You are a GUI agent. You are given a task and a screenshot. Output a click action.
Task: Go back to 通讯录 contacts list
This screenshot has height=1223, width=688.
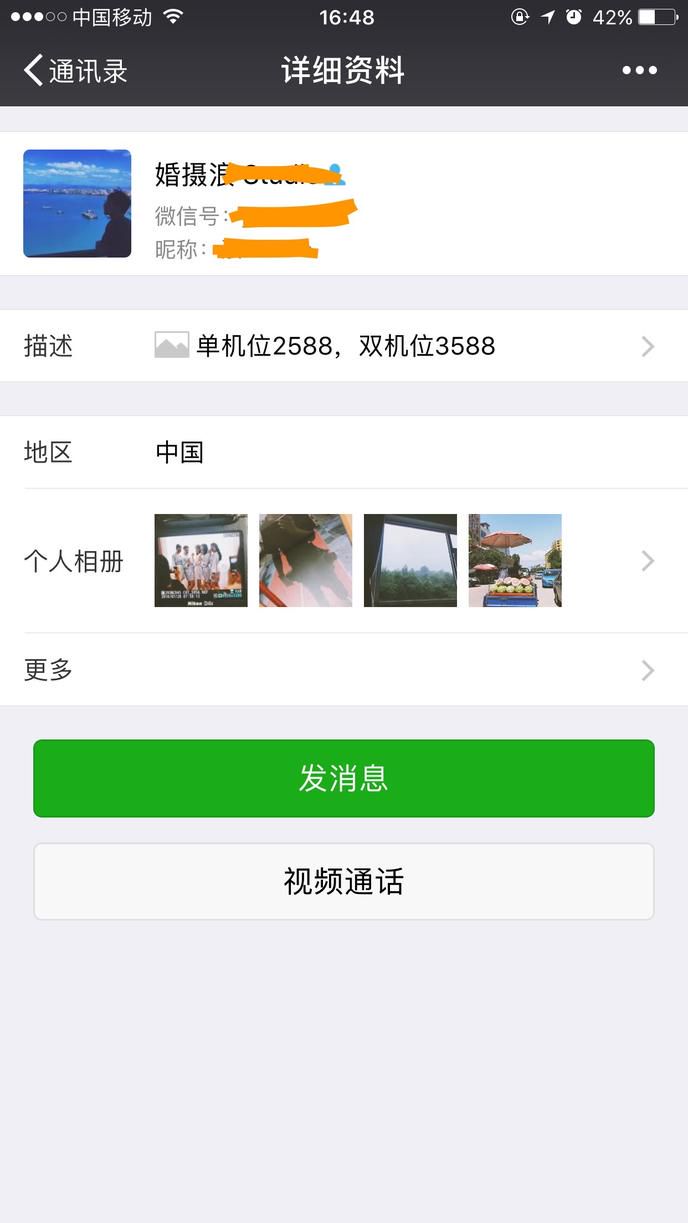(x=75, y=71)
